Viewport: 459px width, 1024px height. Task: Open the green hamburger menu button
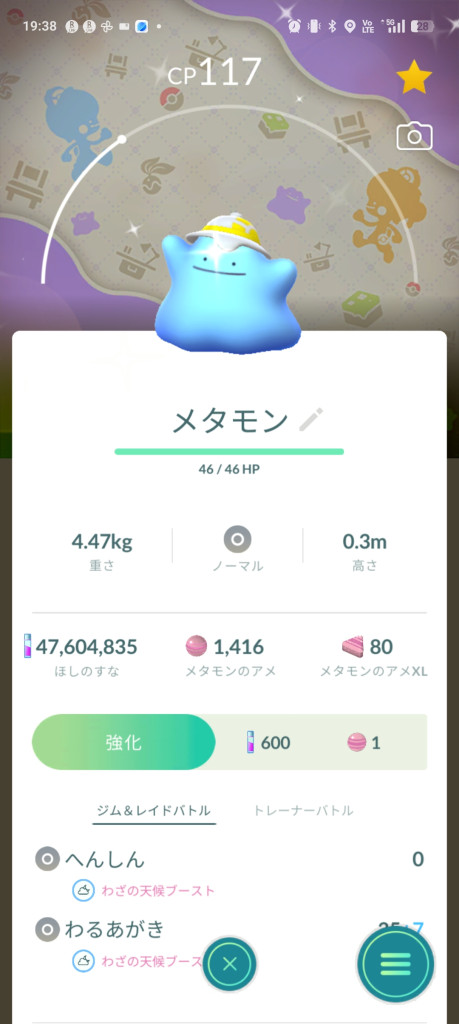395,964
